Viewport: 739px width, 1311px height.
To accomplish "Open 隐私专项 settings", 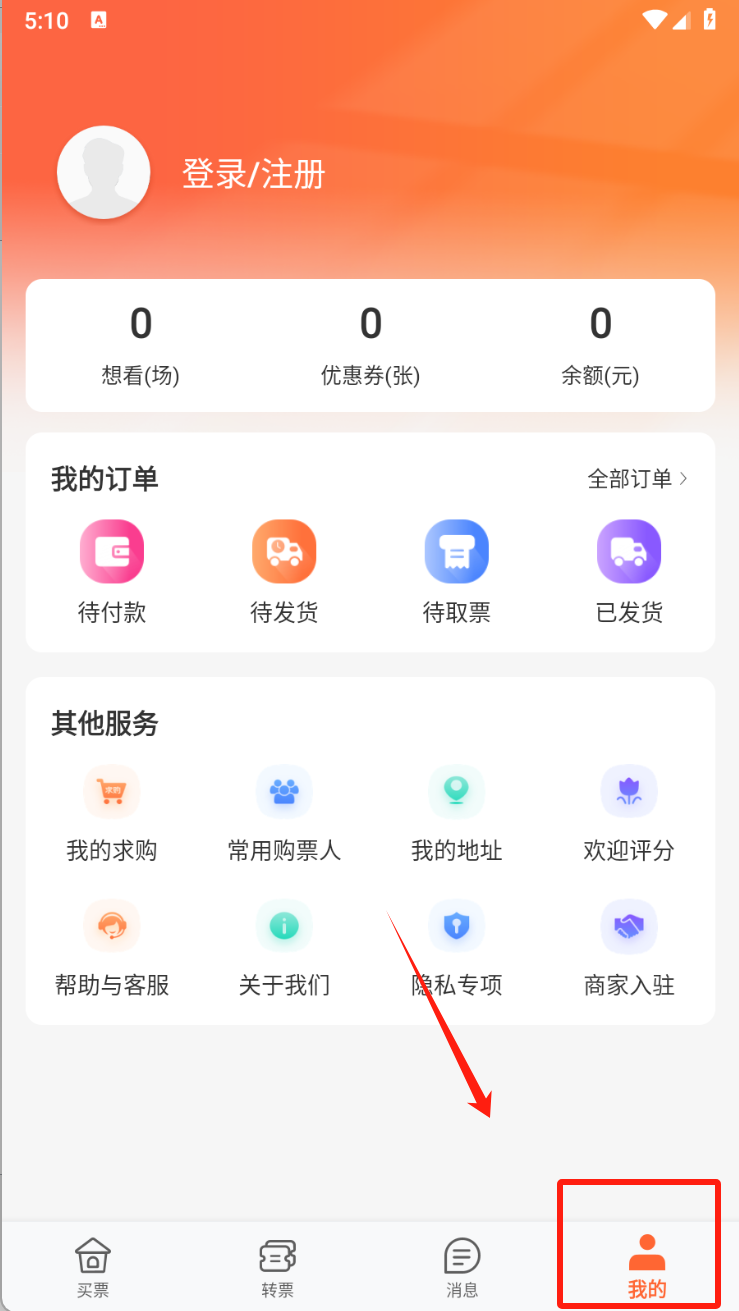I will point(456,948).
